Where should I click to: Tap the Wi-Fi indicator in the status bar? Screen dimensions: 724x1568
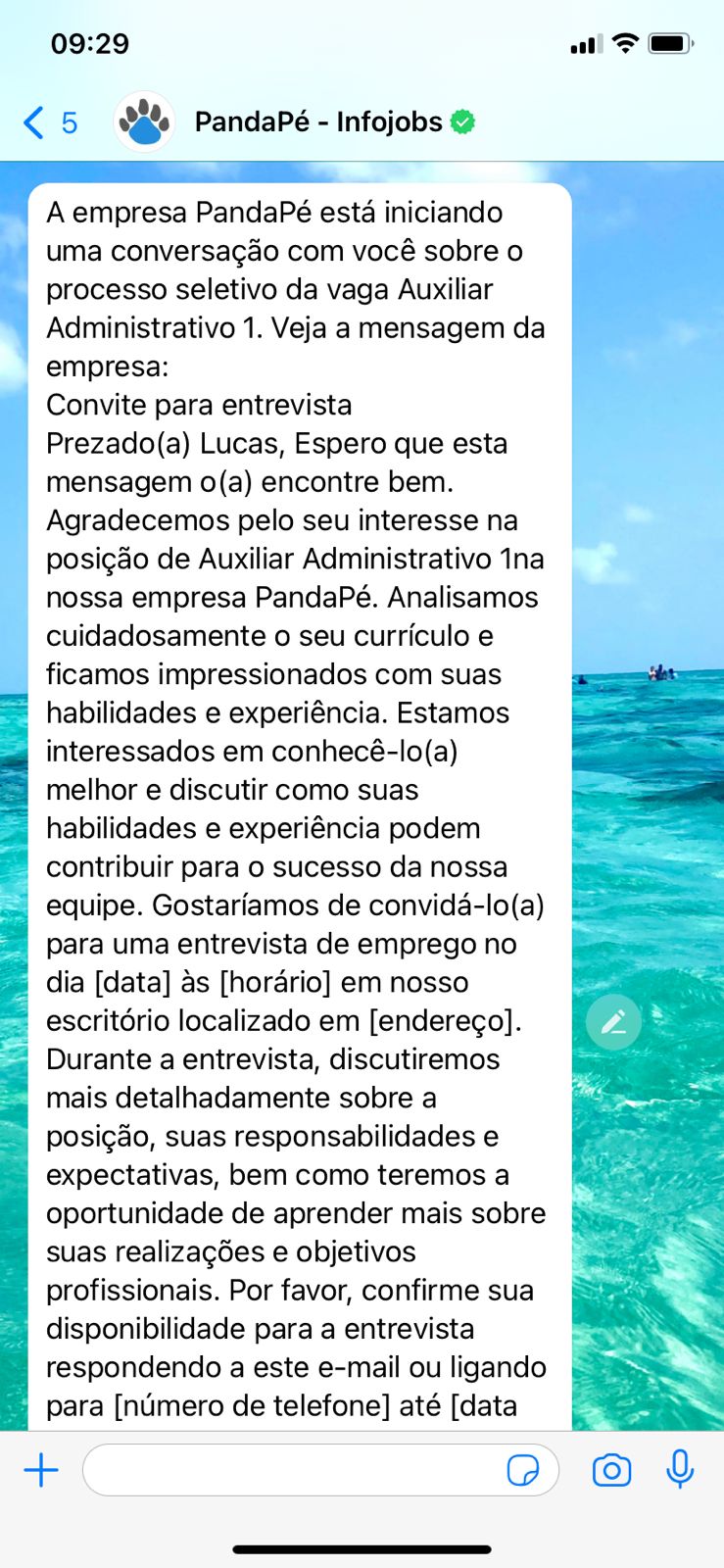click(624, 42)
